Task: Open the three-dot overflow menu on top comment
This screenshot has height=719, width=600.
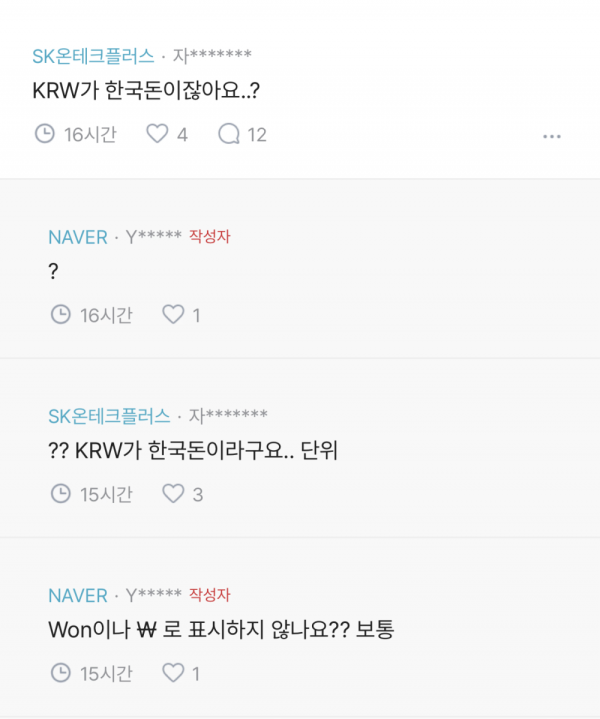Action: (551, 136)
